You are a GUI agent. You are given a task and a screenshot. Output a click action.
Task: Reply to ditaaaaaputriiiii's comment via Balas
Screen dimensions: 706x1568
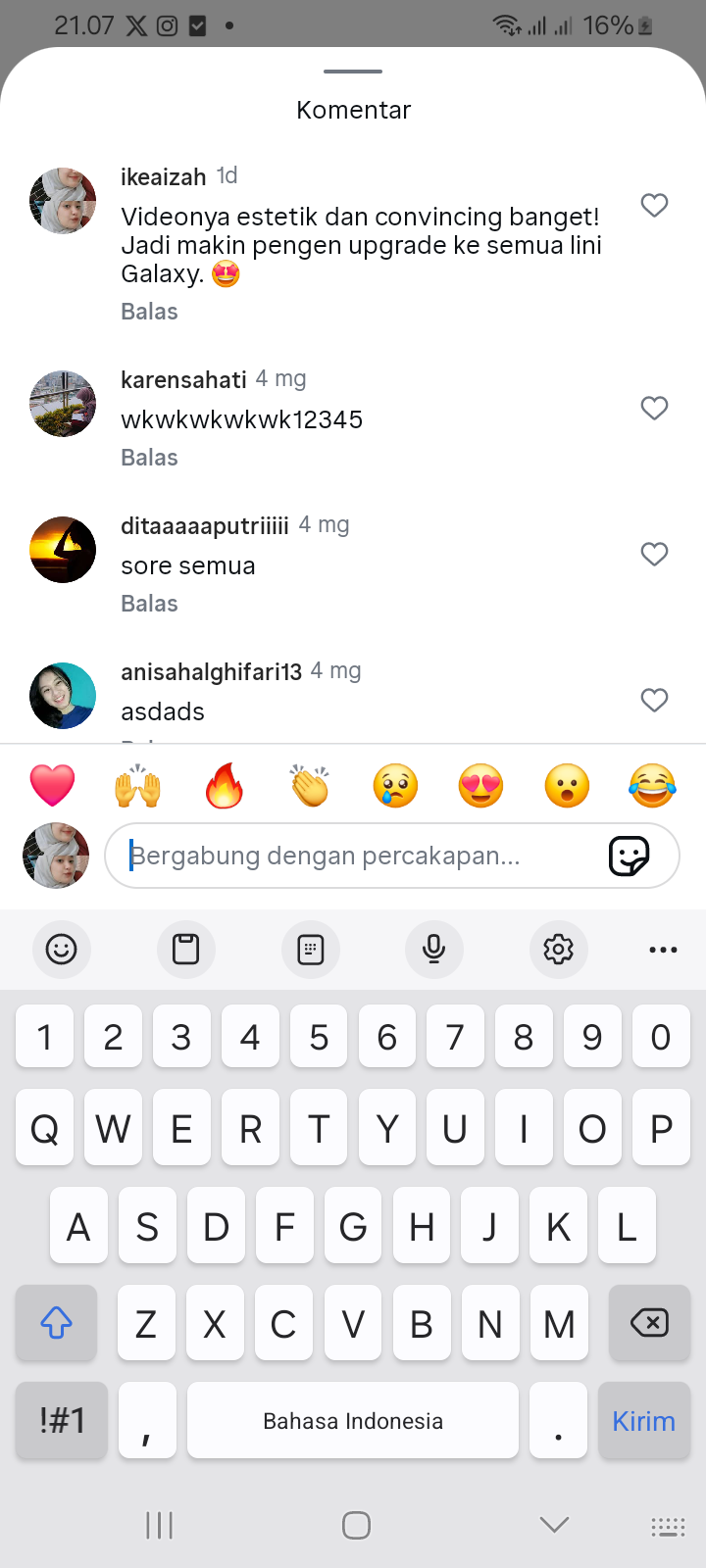(149, 604)
